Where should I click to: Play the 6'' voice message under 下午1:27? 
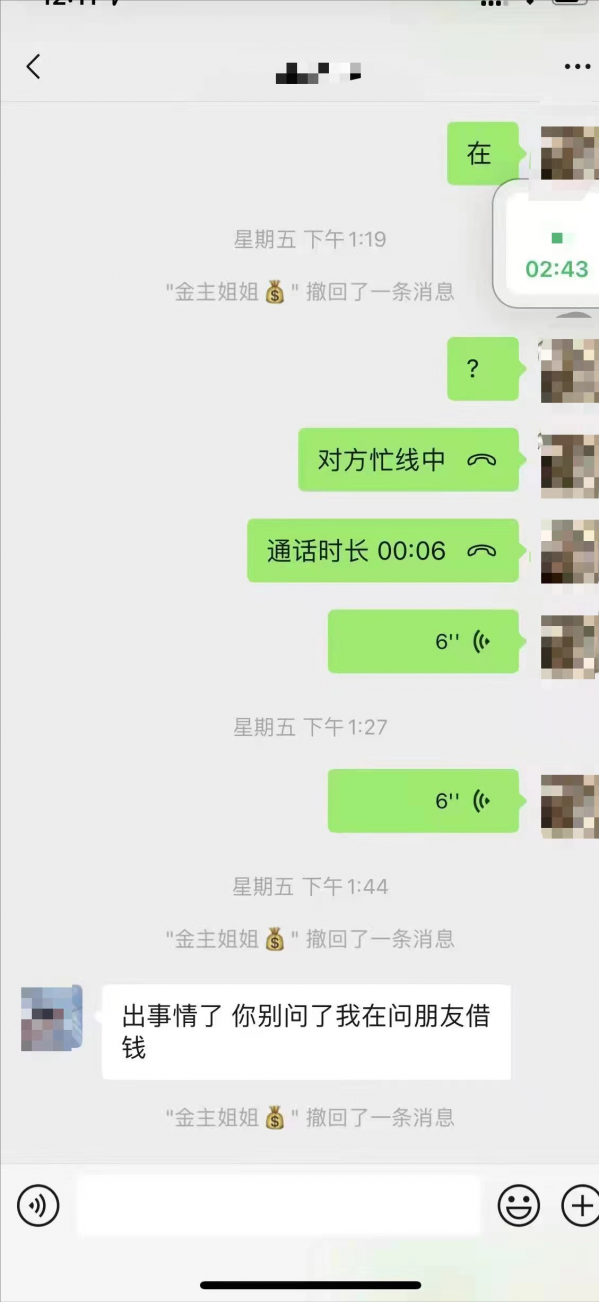423,801
